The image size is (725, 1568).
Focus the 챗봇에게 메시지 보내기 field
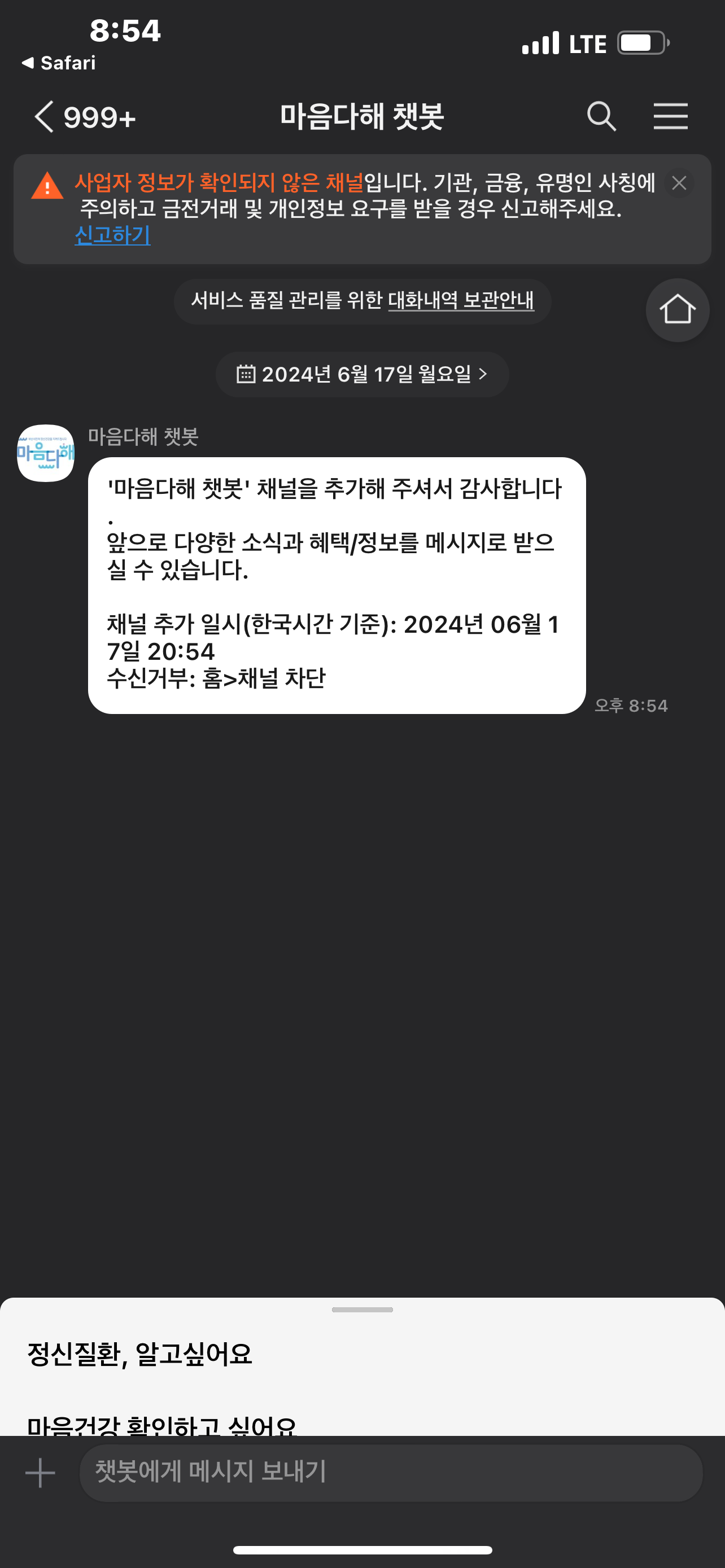pos(390,1473)
